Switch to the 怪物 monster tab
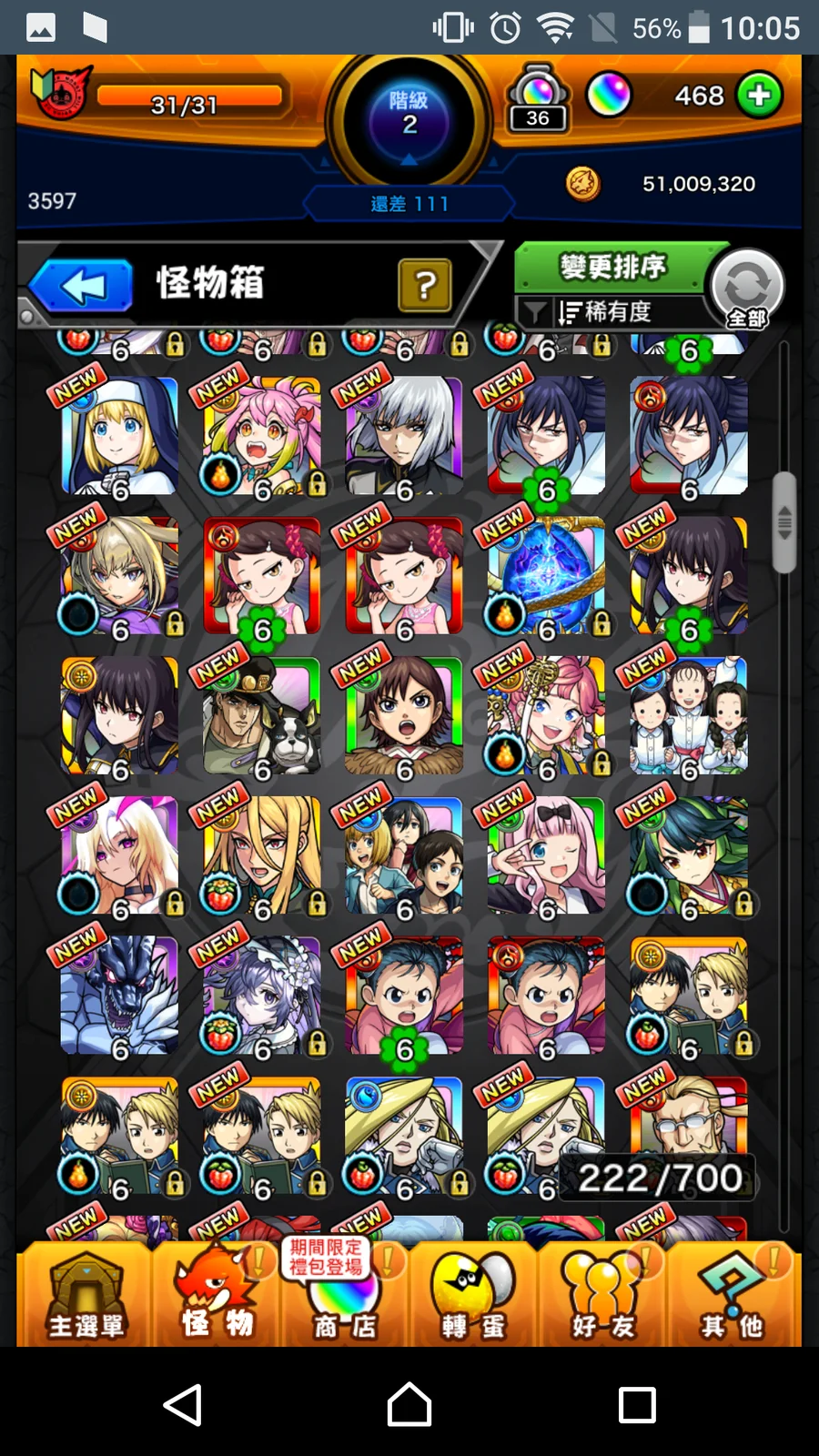The image size is (819, 1456). (x=217, y=1295)
